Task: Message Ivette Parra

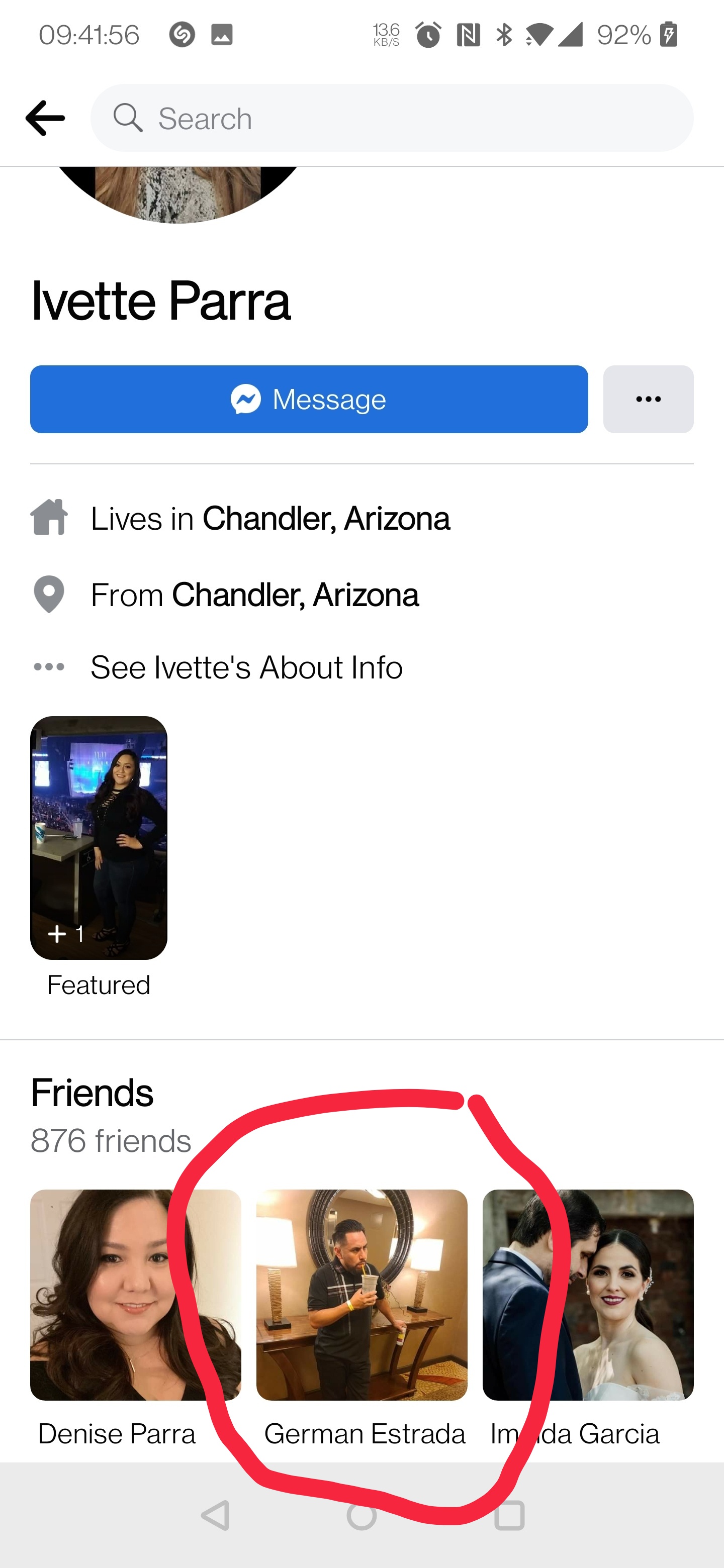Action: coord(309,400)
